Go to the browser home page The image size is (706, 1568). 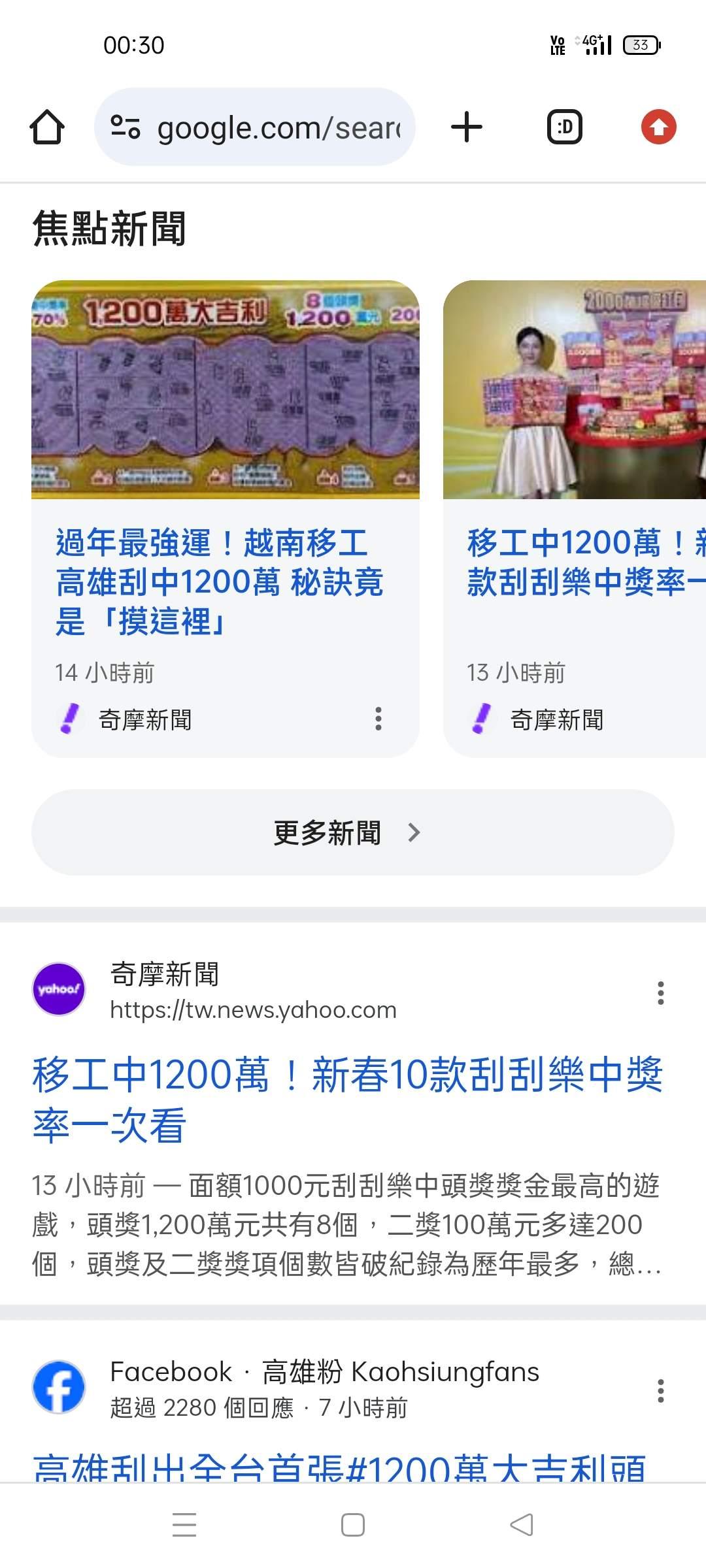[x=47, y=127]
